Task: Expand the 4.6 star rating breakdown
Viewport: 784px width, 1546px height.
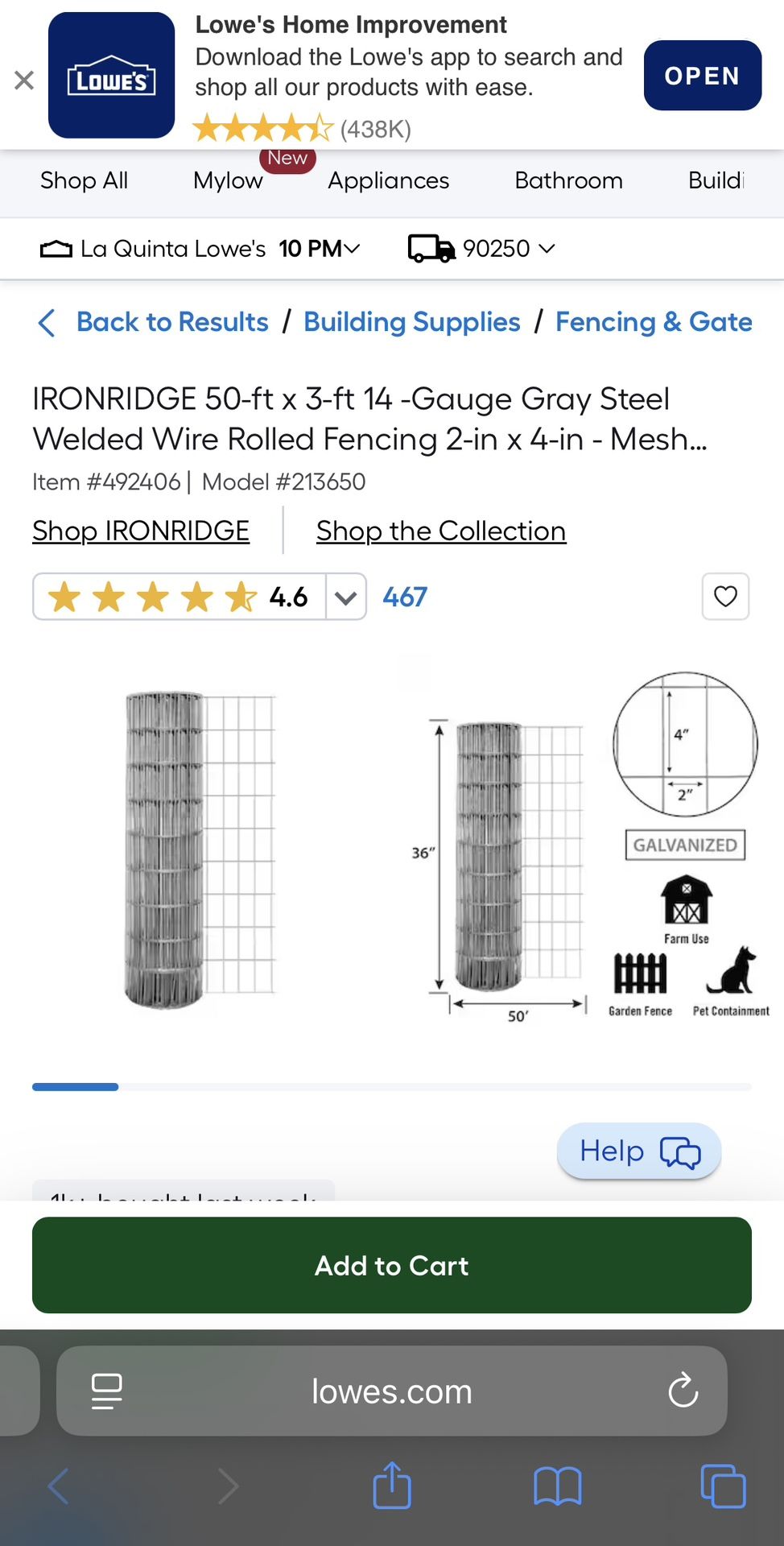Action: point(345,597)
